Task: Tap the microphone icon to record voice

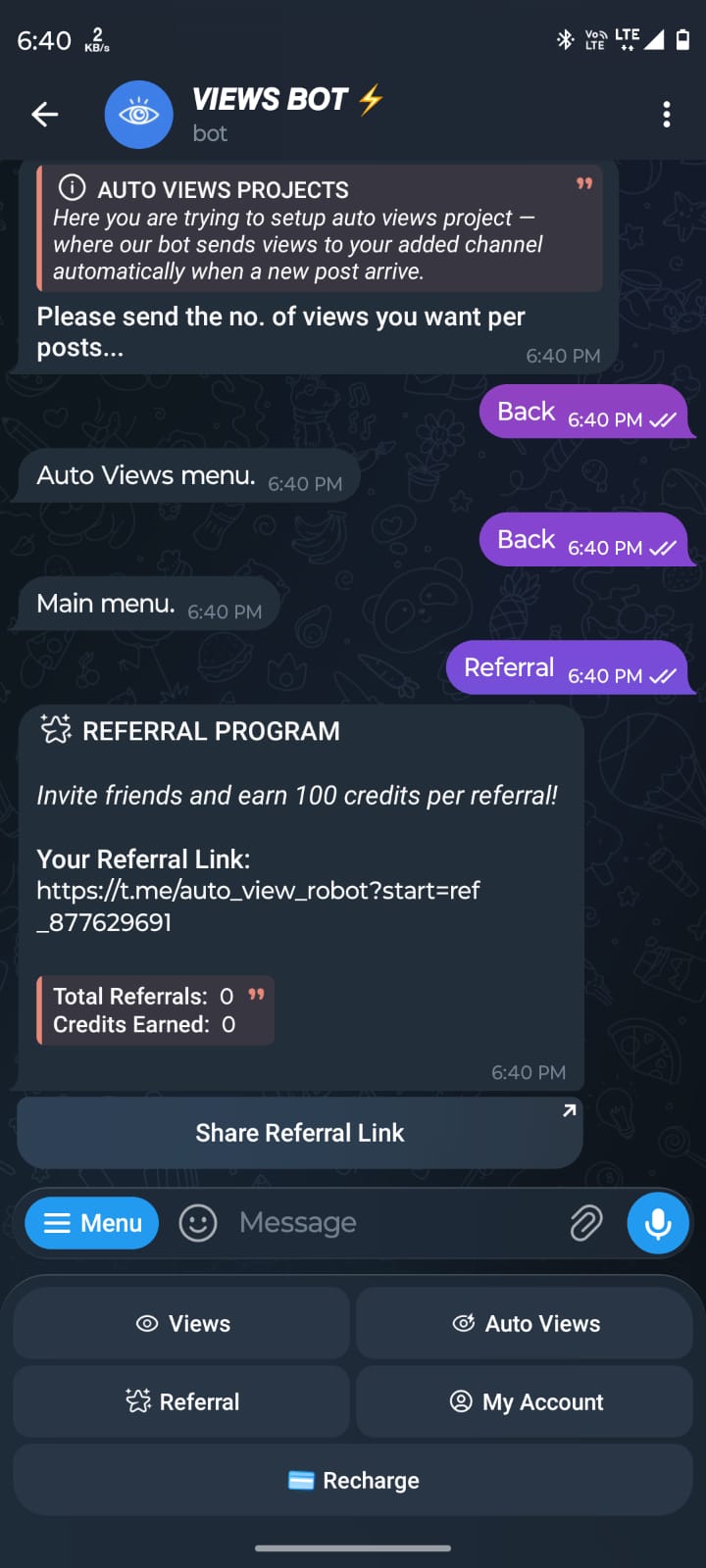Action: coord(656,1223)
